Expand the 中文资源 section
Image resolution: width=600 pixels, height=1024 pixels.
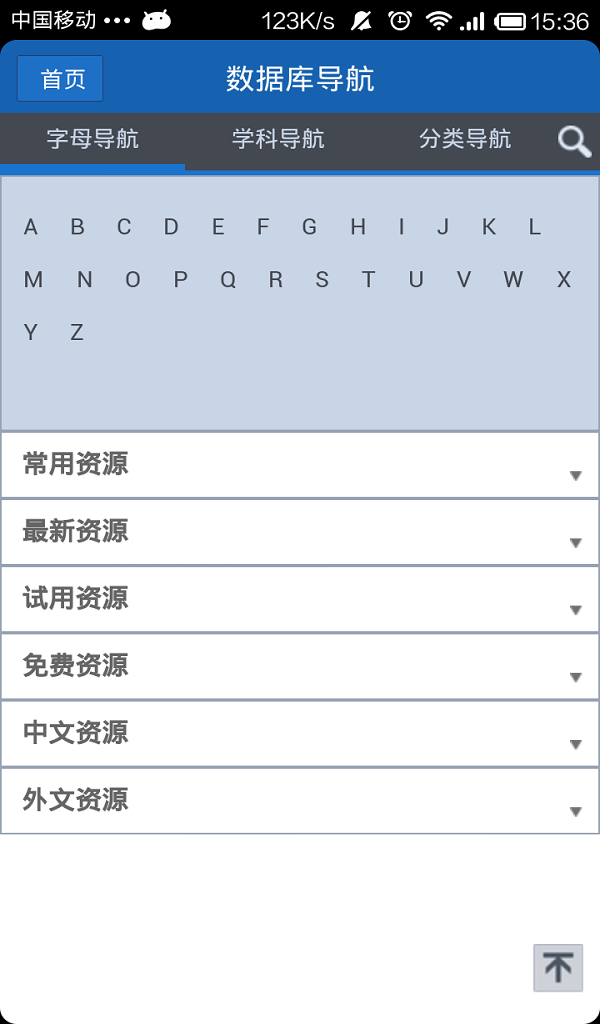point(300,733)
